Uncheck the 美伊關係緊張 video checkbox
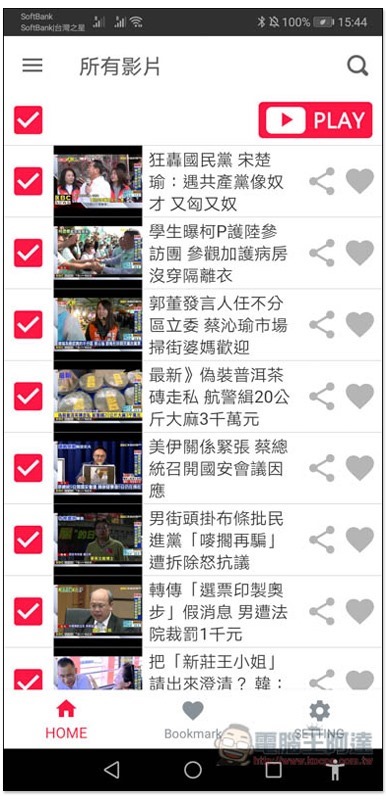 (x=28, y=468)
